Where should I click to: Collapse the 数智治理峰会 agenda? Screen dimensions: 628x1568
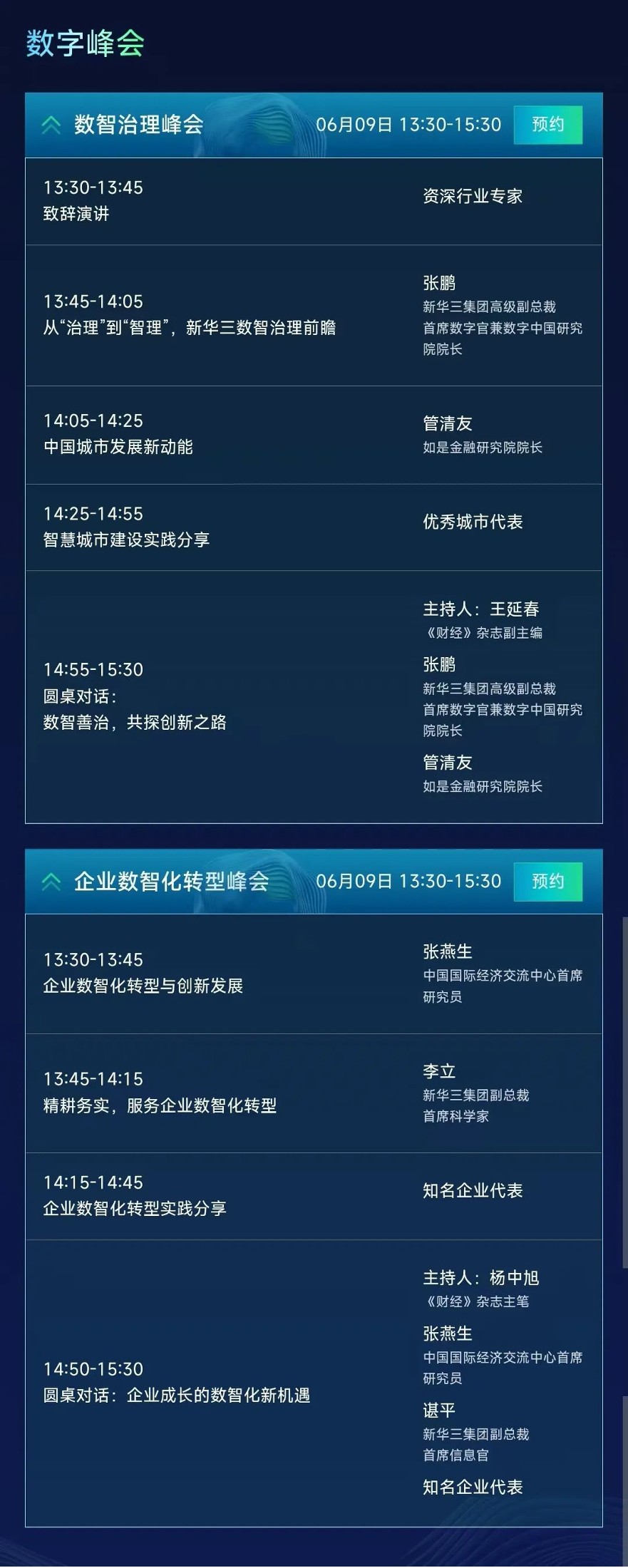pos(51,125)
